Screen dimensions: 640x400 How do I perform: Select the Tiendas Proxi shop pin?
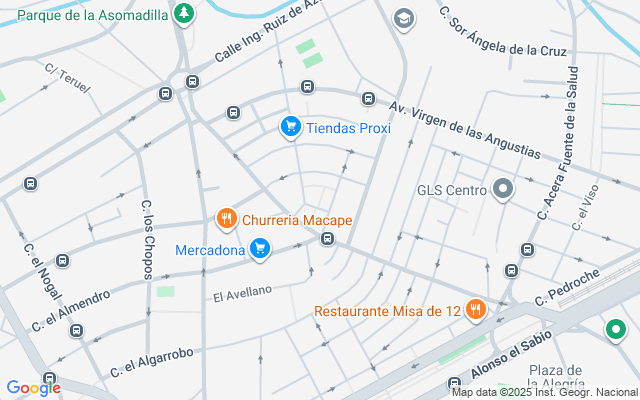click(x=291, y=127)
